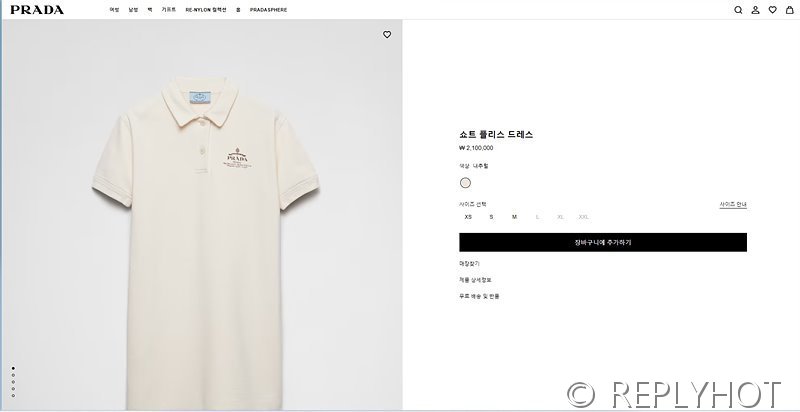Select the natural color swatch
The image size is (800, 412).
(465, 183)
